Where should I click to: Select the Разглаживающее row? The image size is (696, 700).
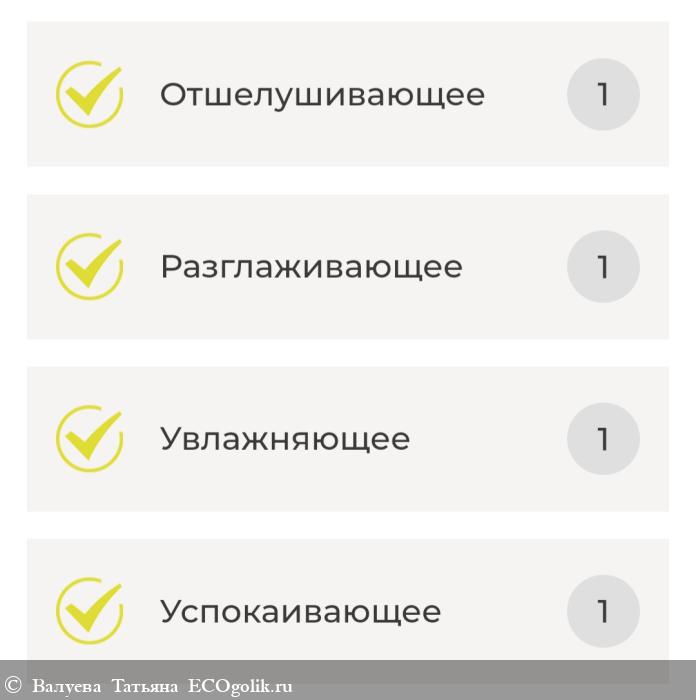pyautogui.click(x=311, y=267)
